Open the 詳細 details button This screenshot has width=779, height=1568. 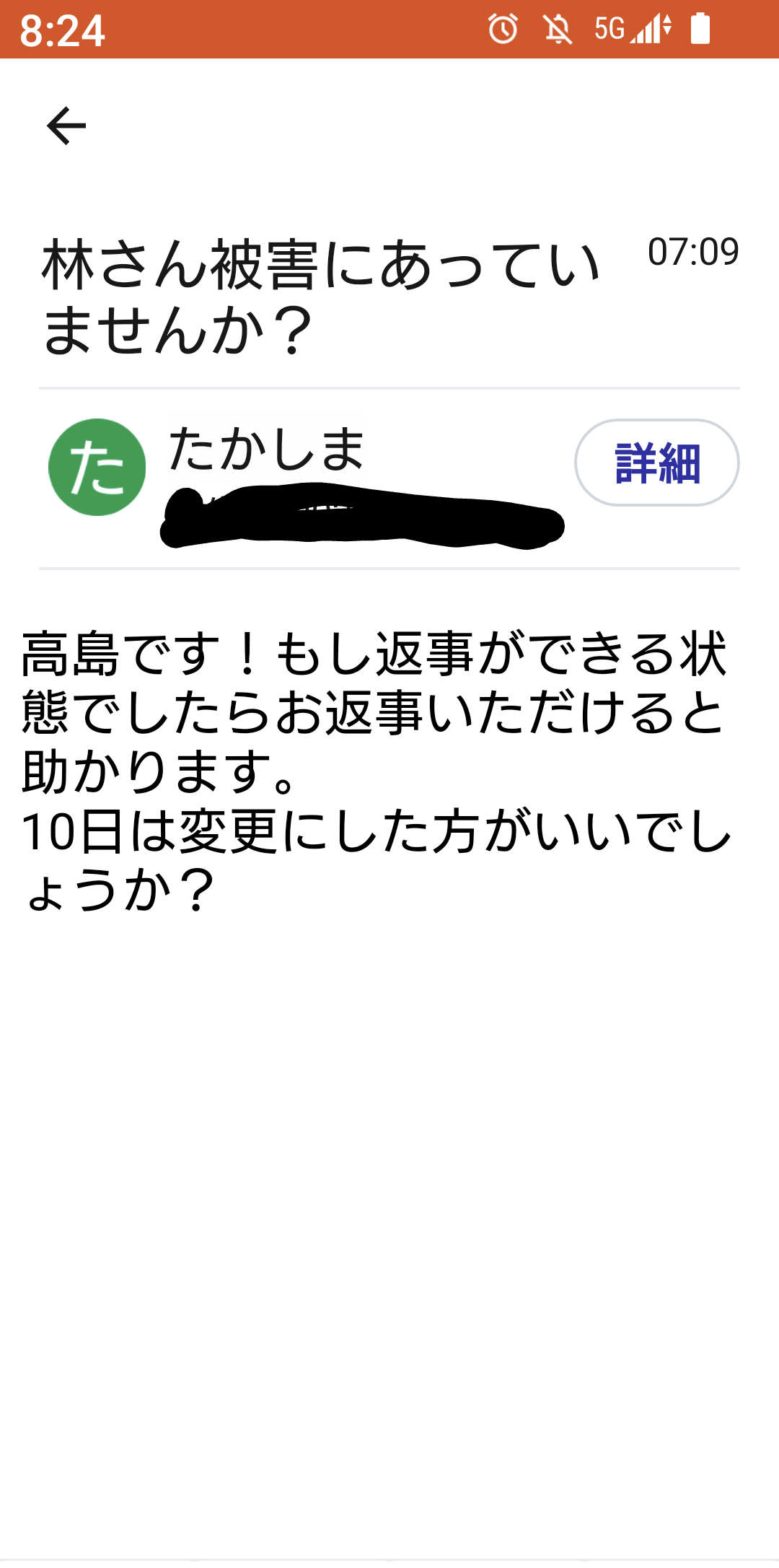click(656, 463)
